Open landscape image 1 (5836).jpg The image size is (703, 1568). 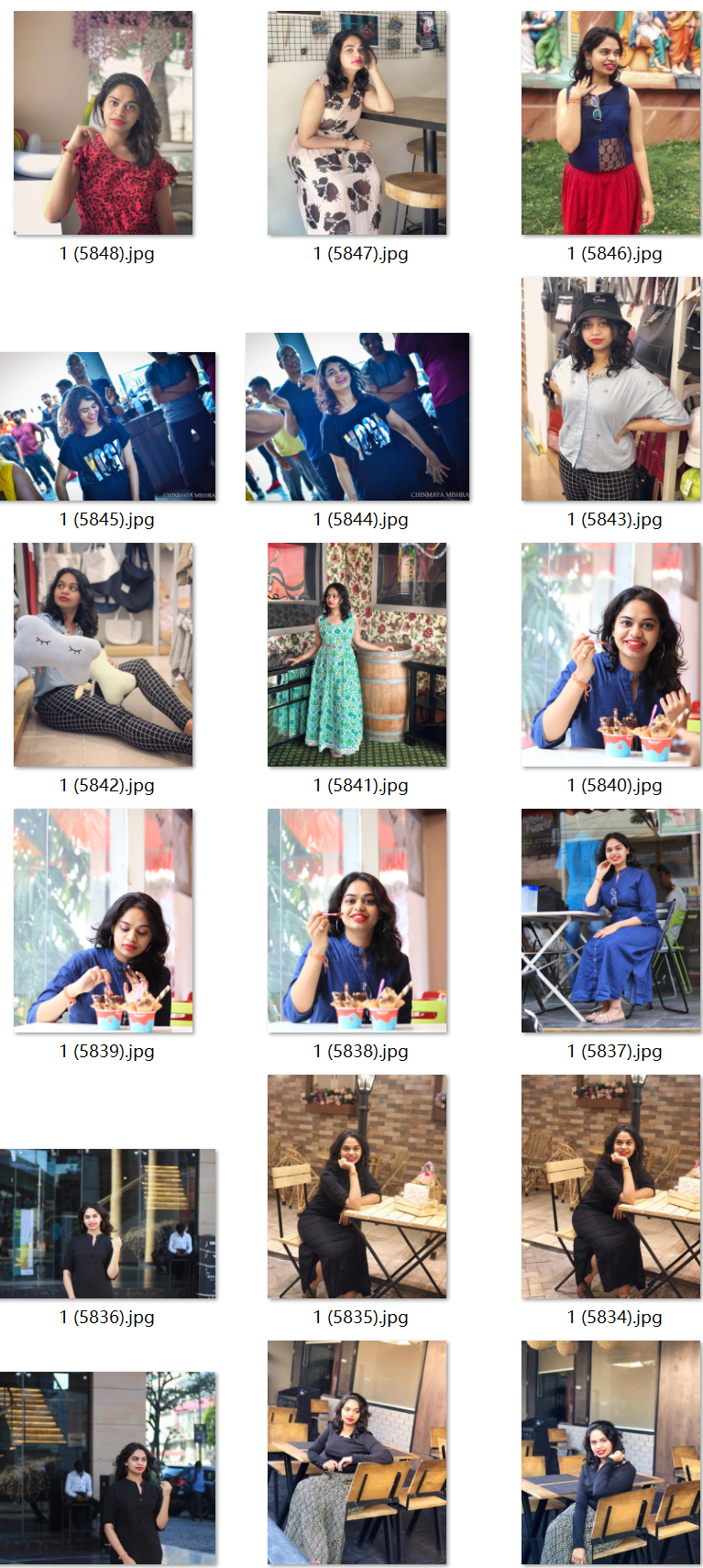coord(107,1223)
